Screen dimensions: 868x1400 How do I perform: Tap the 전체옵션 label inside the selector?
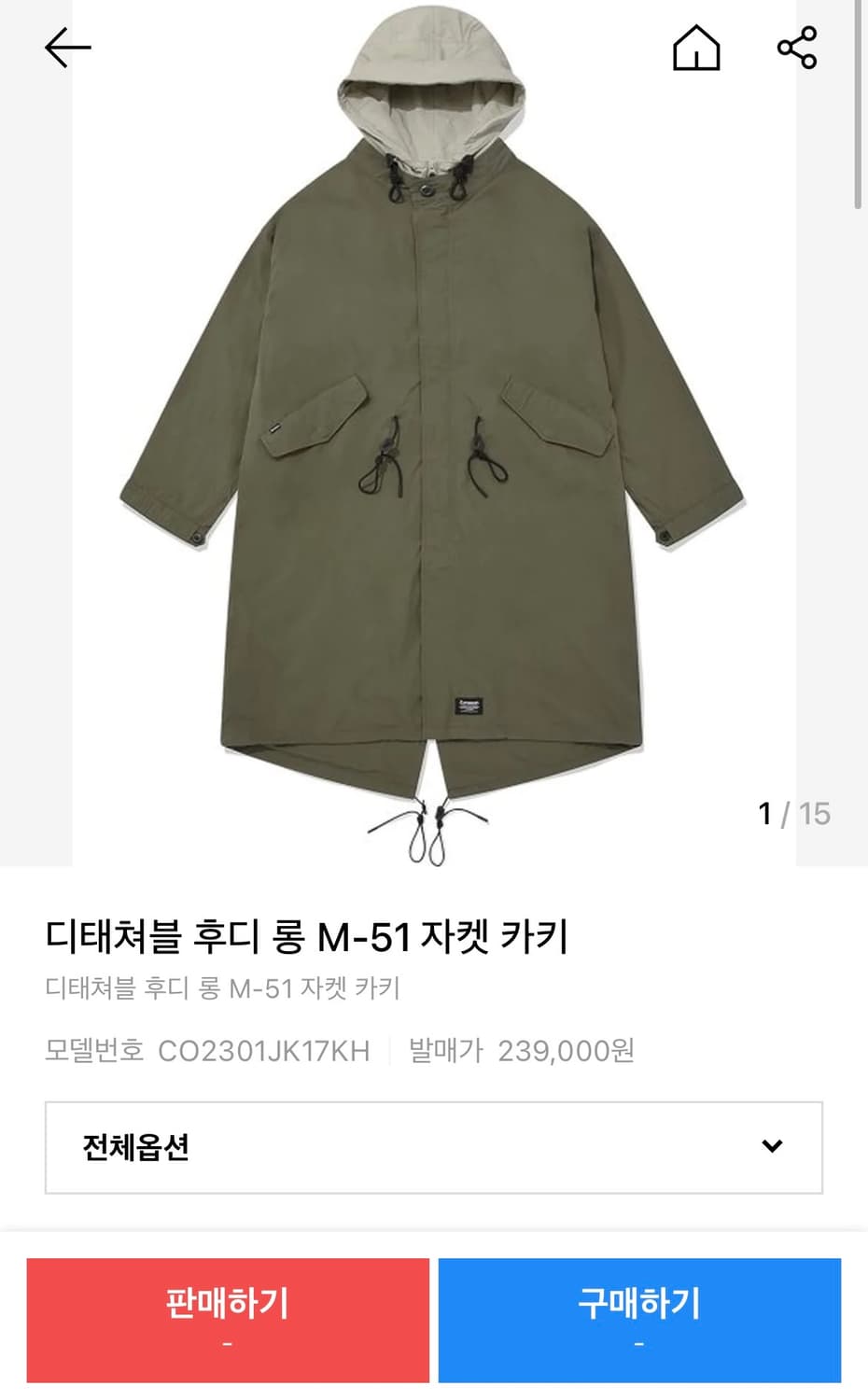click(x=136, y=1147)
